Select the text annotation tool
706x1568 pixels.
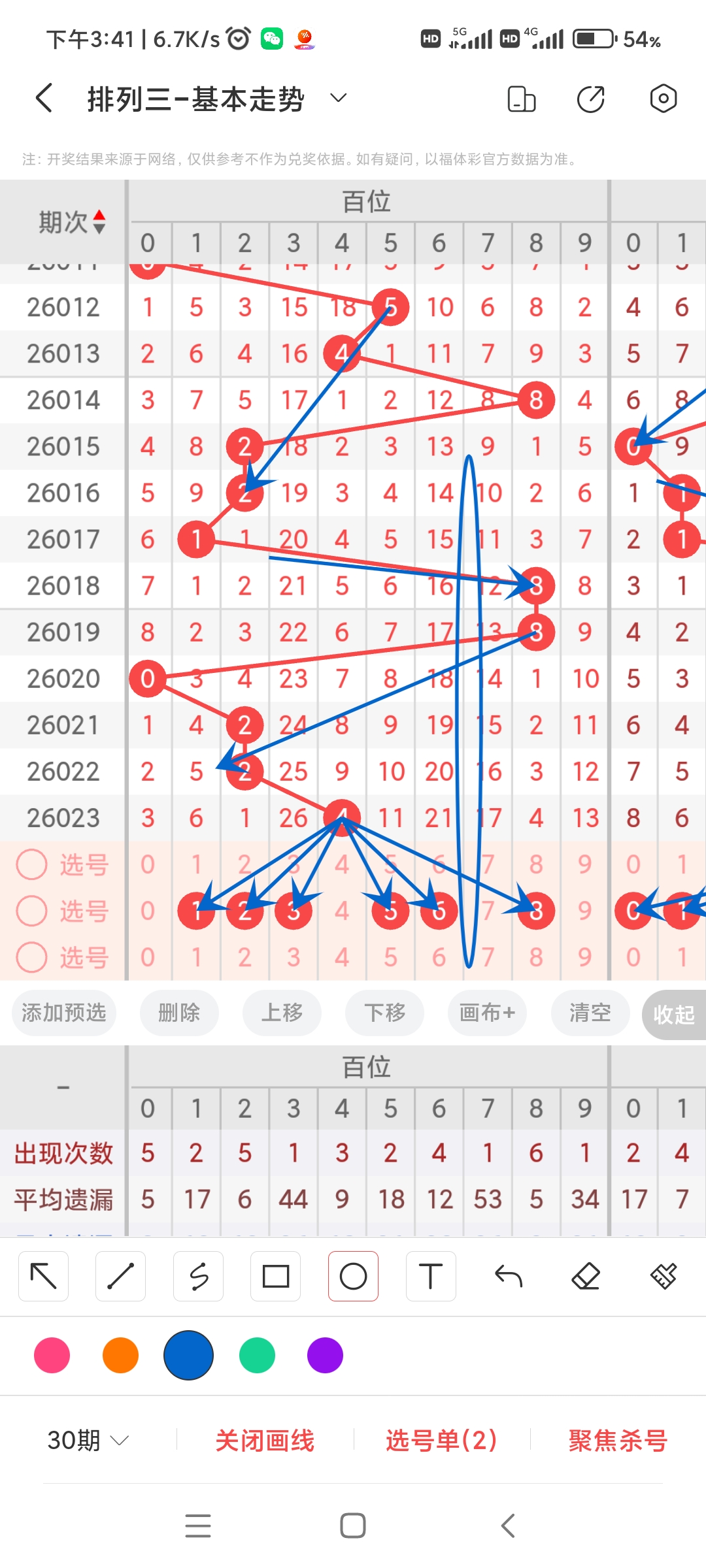coord(431,1275)
